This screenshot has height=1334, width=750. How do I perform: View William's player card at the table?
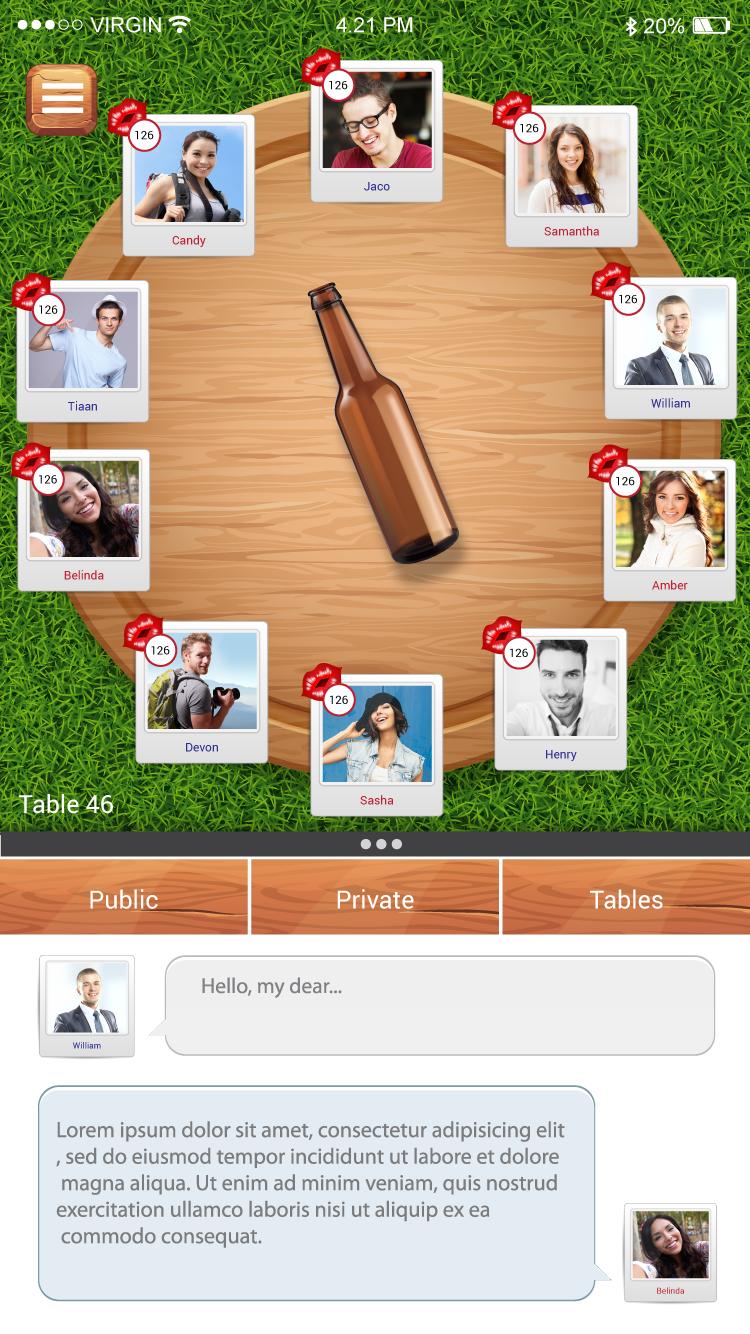[670, 347]
